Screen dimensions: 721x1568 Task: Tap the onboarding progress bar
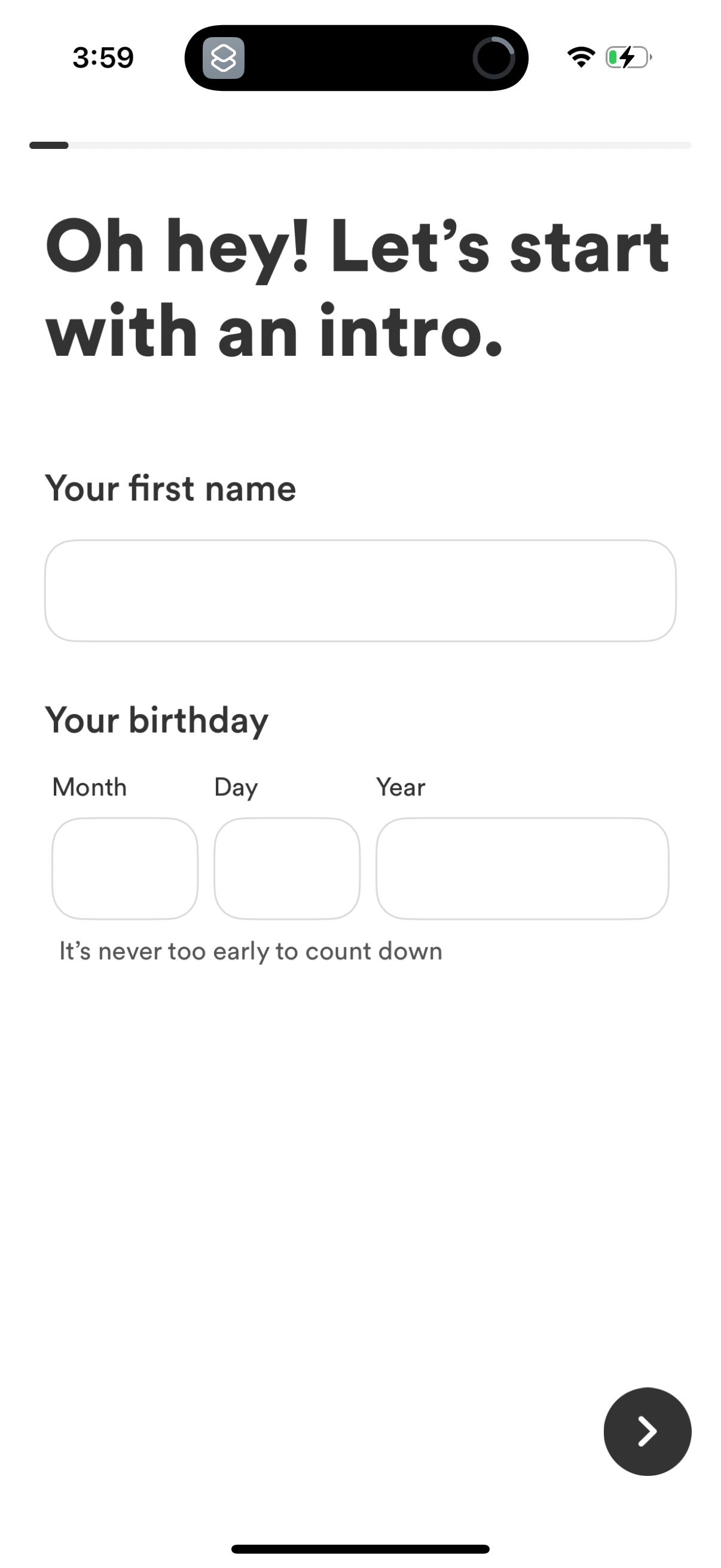pos(360,145)
